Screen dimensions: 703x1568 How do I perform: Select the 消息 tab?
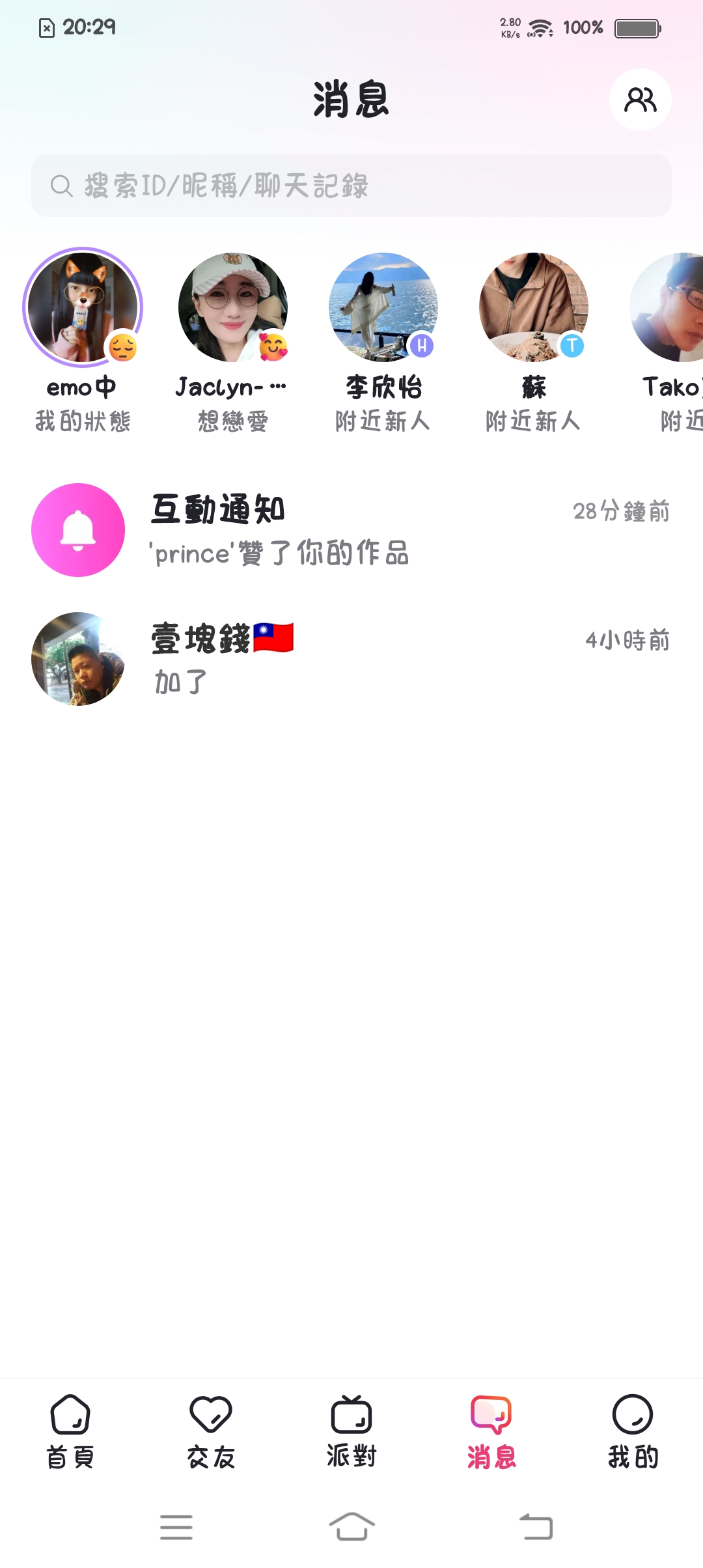492,1431
